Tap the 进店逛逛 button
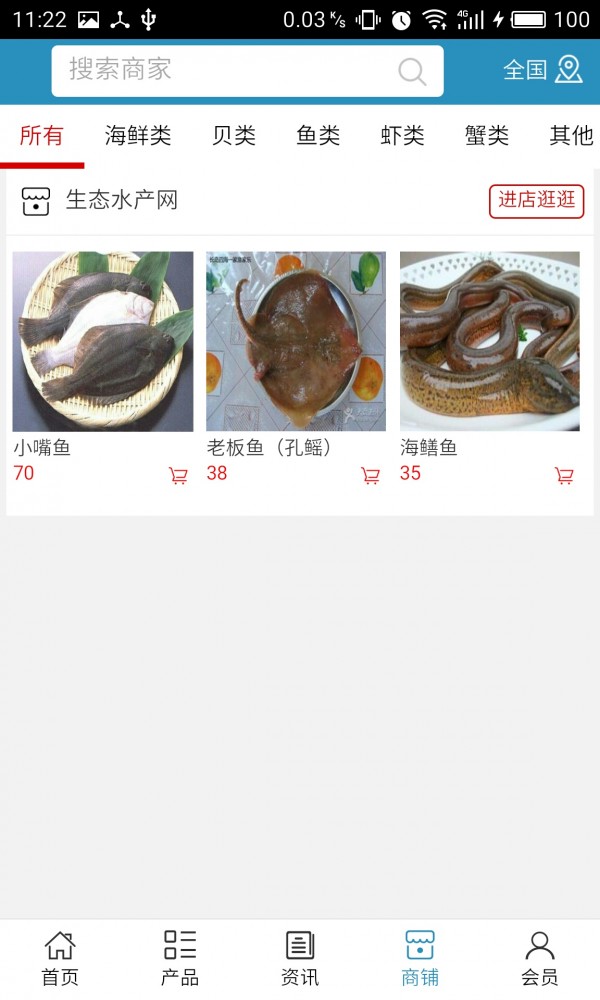This screenshot has width=600, height=1000. (536, 200)
